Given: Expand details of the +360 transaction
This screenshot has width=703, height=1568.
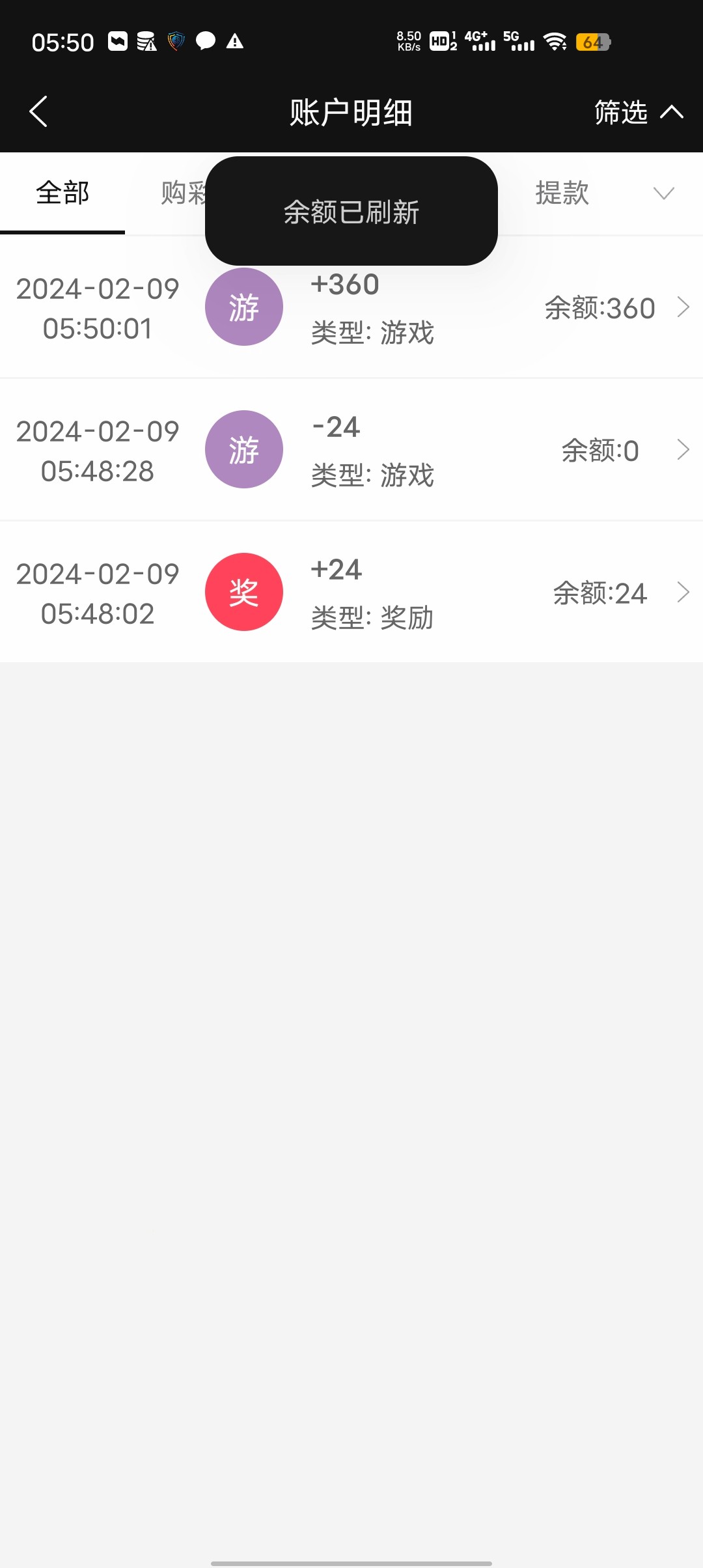Looking at the screenshot, I should pyautogui.click(x=683, y=306).
